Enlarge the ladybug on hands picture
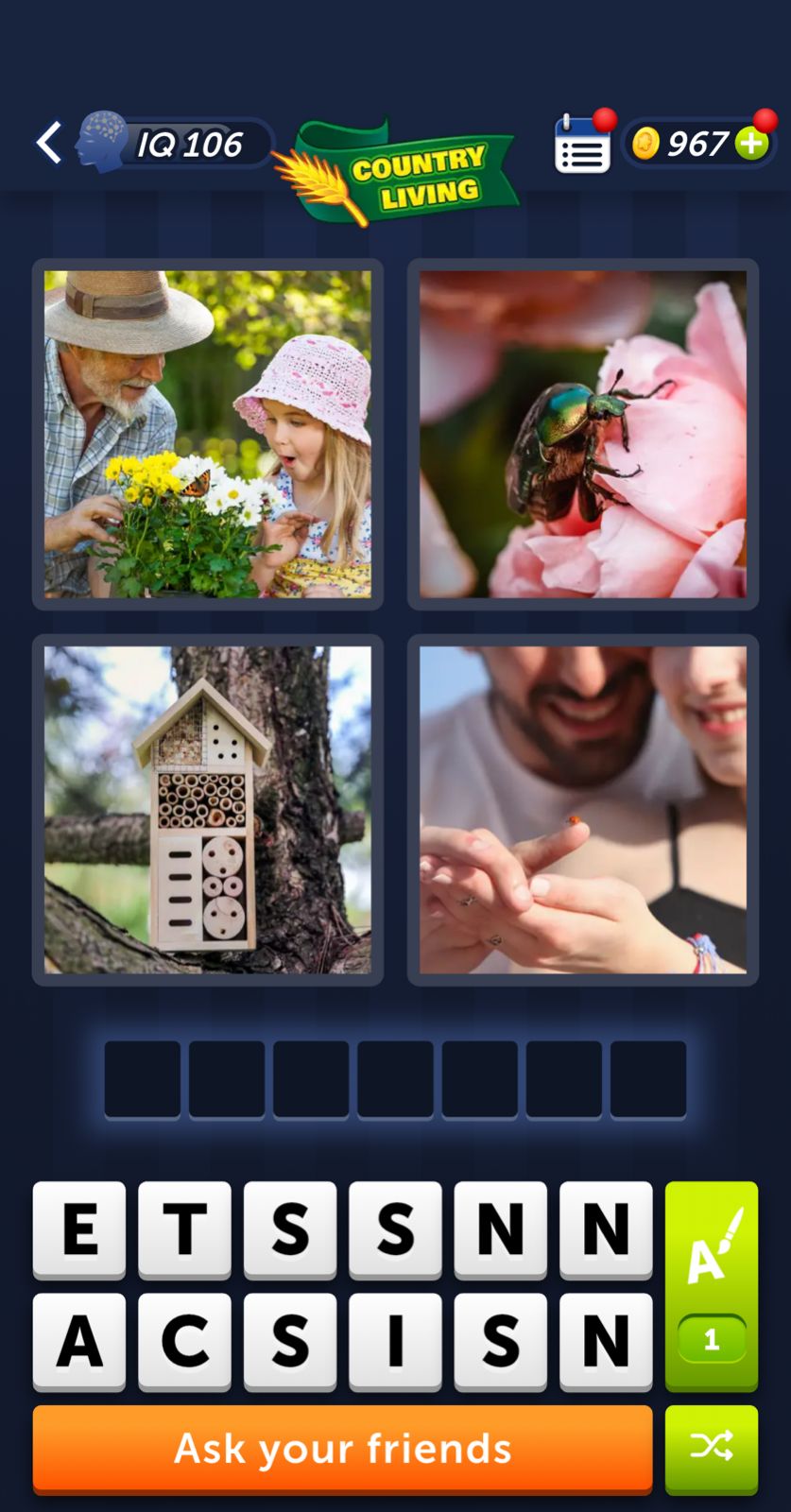This screenshot has height=1512, width=791. (583, 810)
